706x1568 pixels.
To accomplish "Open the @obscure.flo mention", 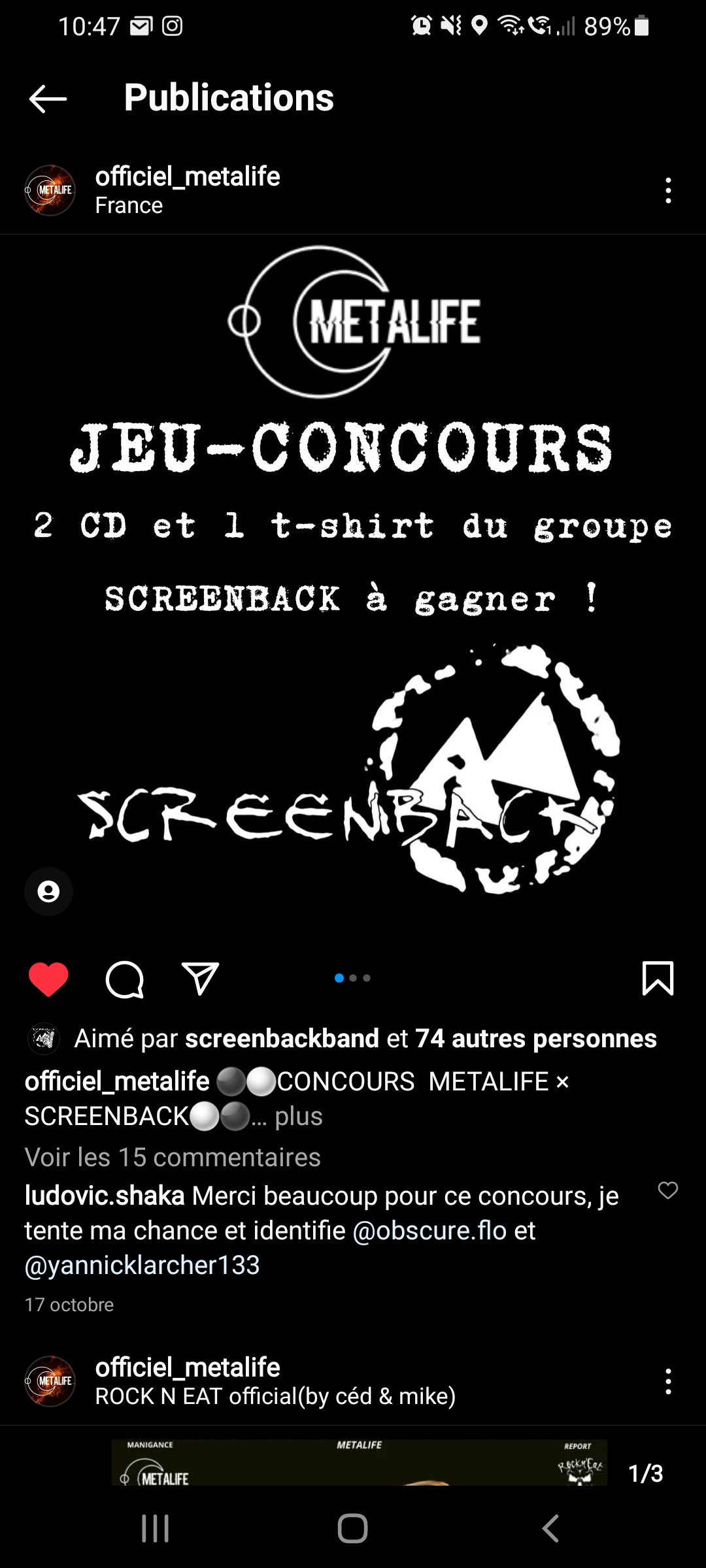I will pyautogui.click(x=429, y=1231).
